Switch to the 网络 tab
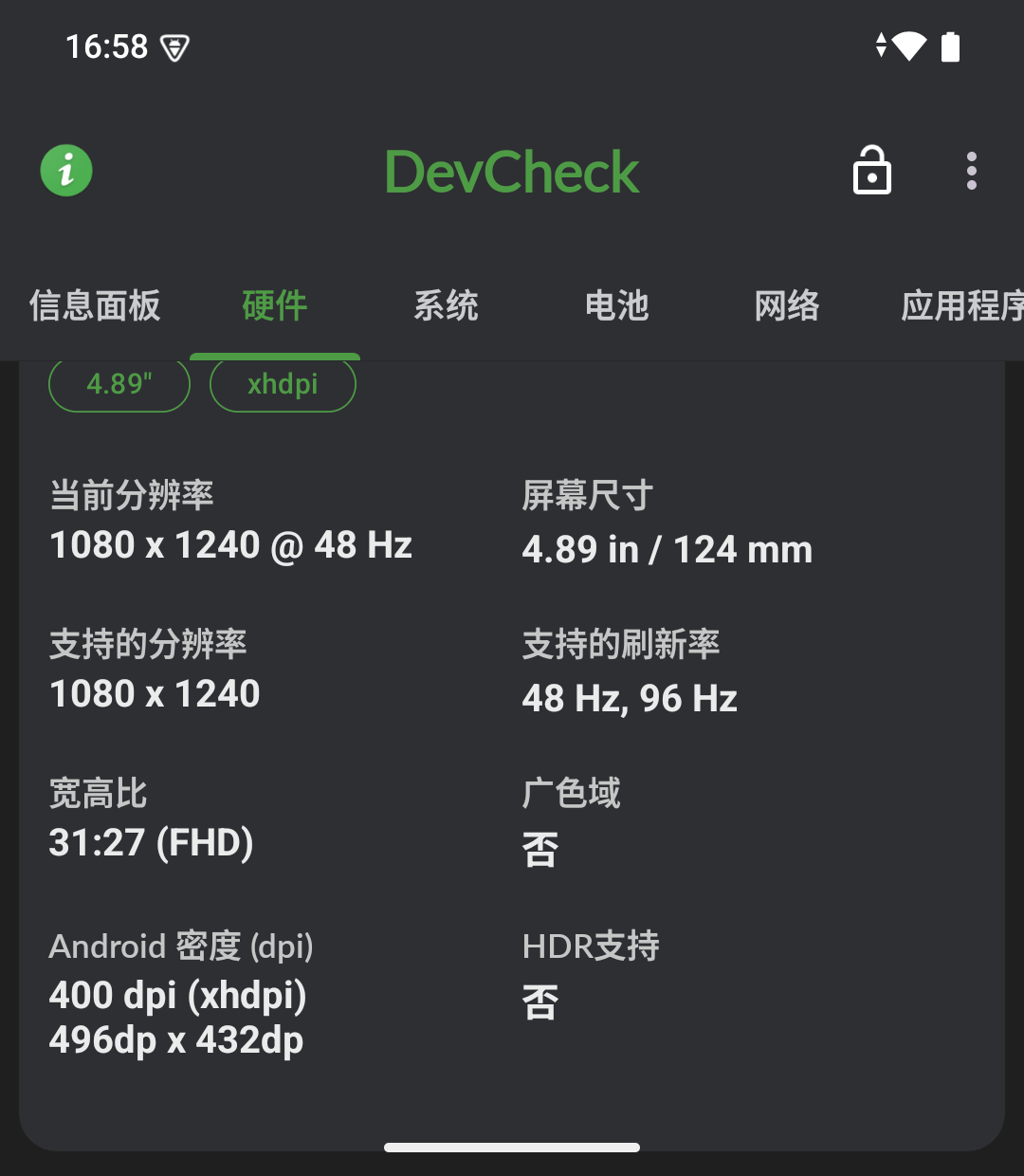This screenshot has height=1176, width=1024. coord(787,305)
